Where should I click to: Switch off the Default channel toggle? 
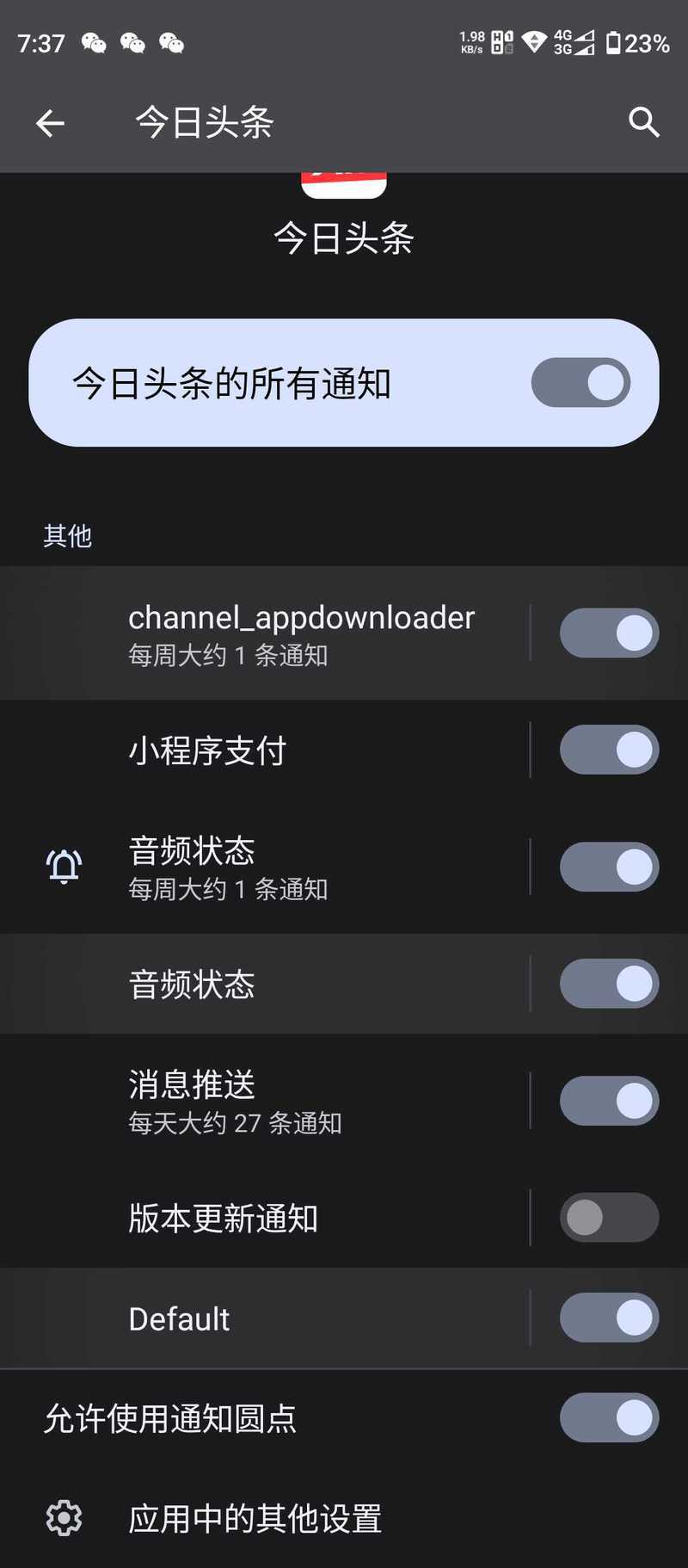point(609,1318)
